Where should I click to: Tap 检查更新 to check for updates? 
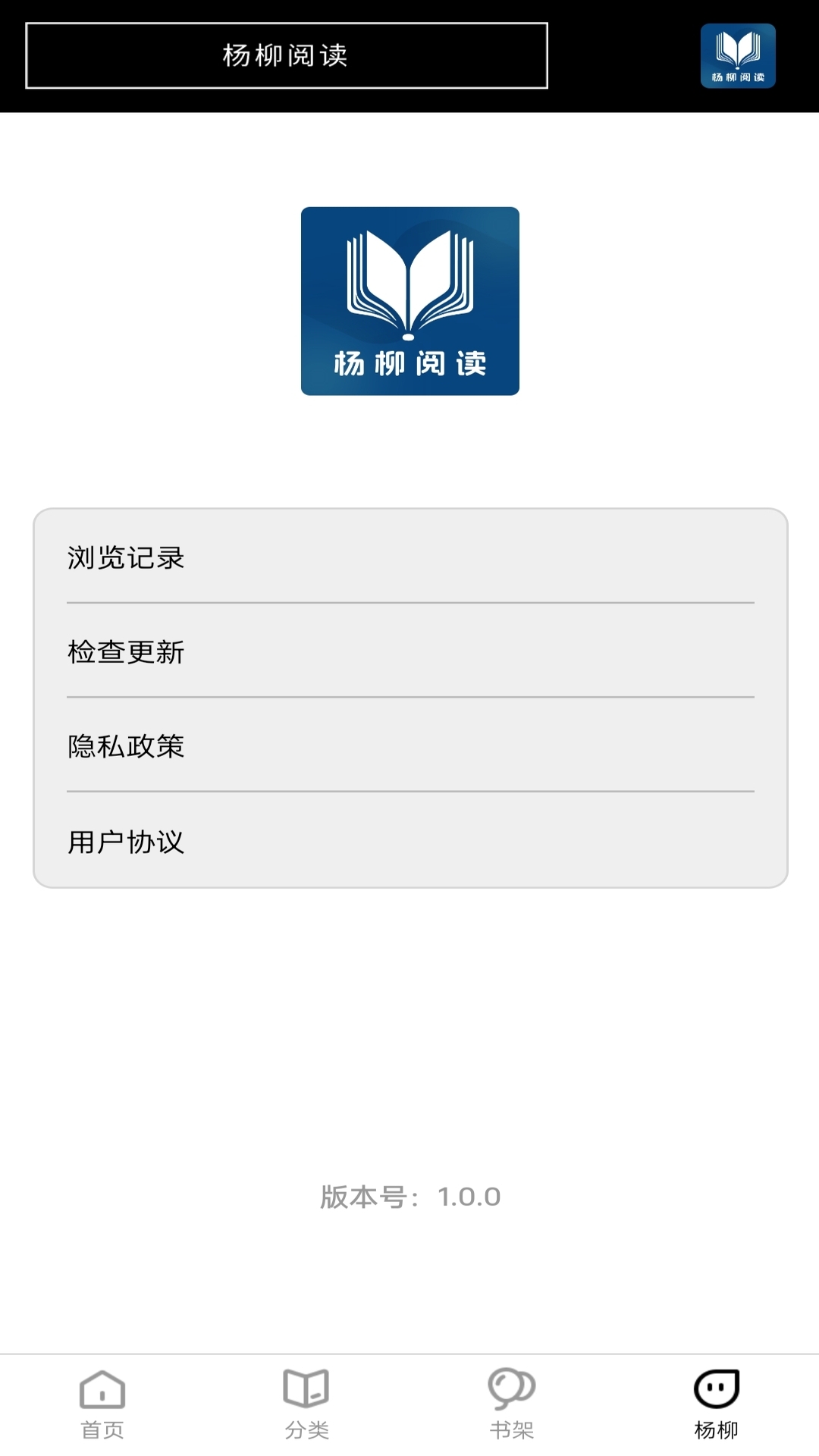click(409, 651)
